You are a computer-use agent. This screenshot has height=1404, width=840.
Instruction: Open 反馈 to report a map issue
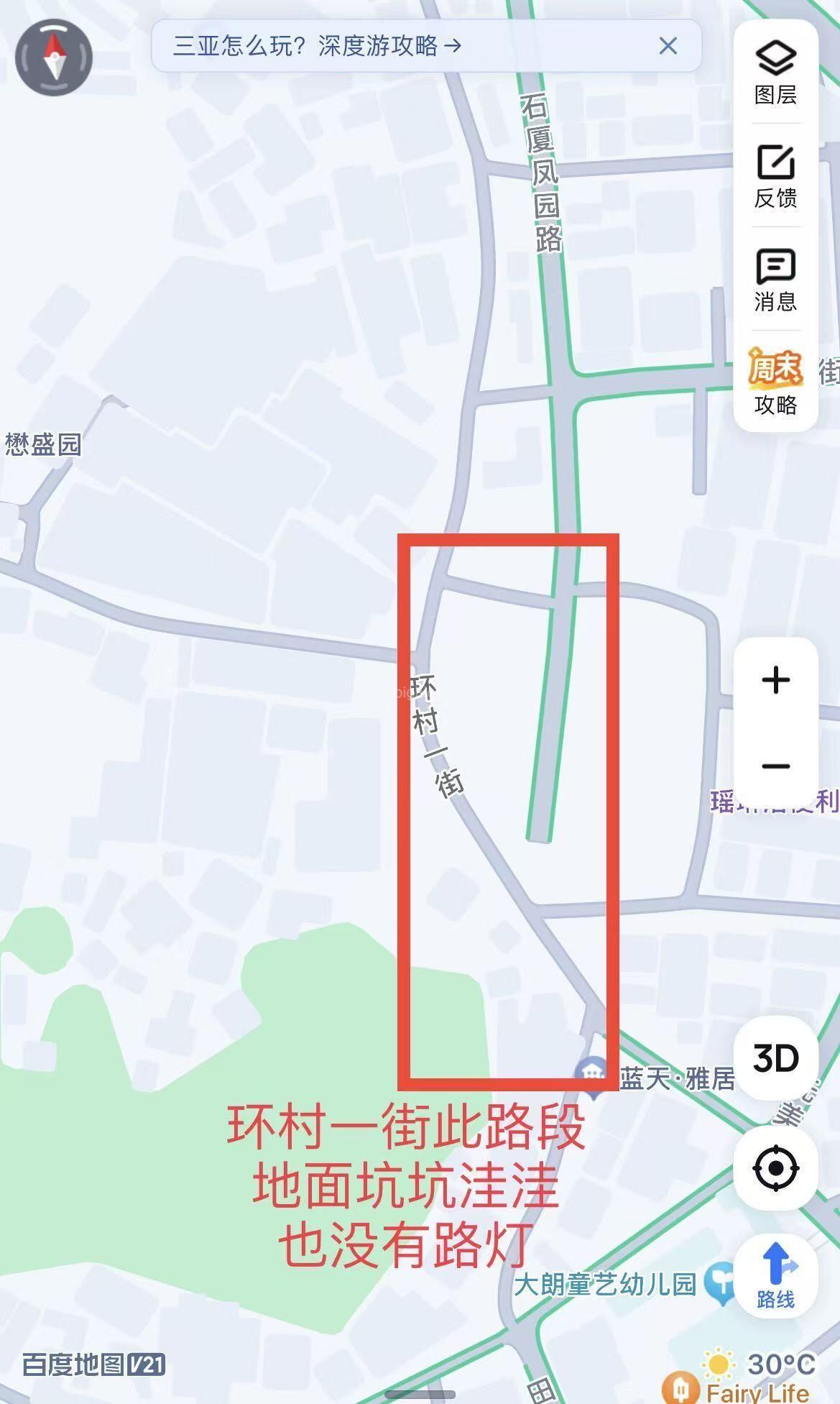(x=775, y=176)
